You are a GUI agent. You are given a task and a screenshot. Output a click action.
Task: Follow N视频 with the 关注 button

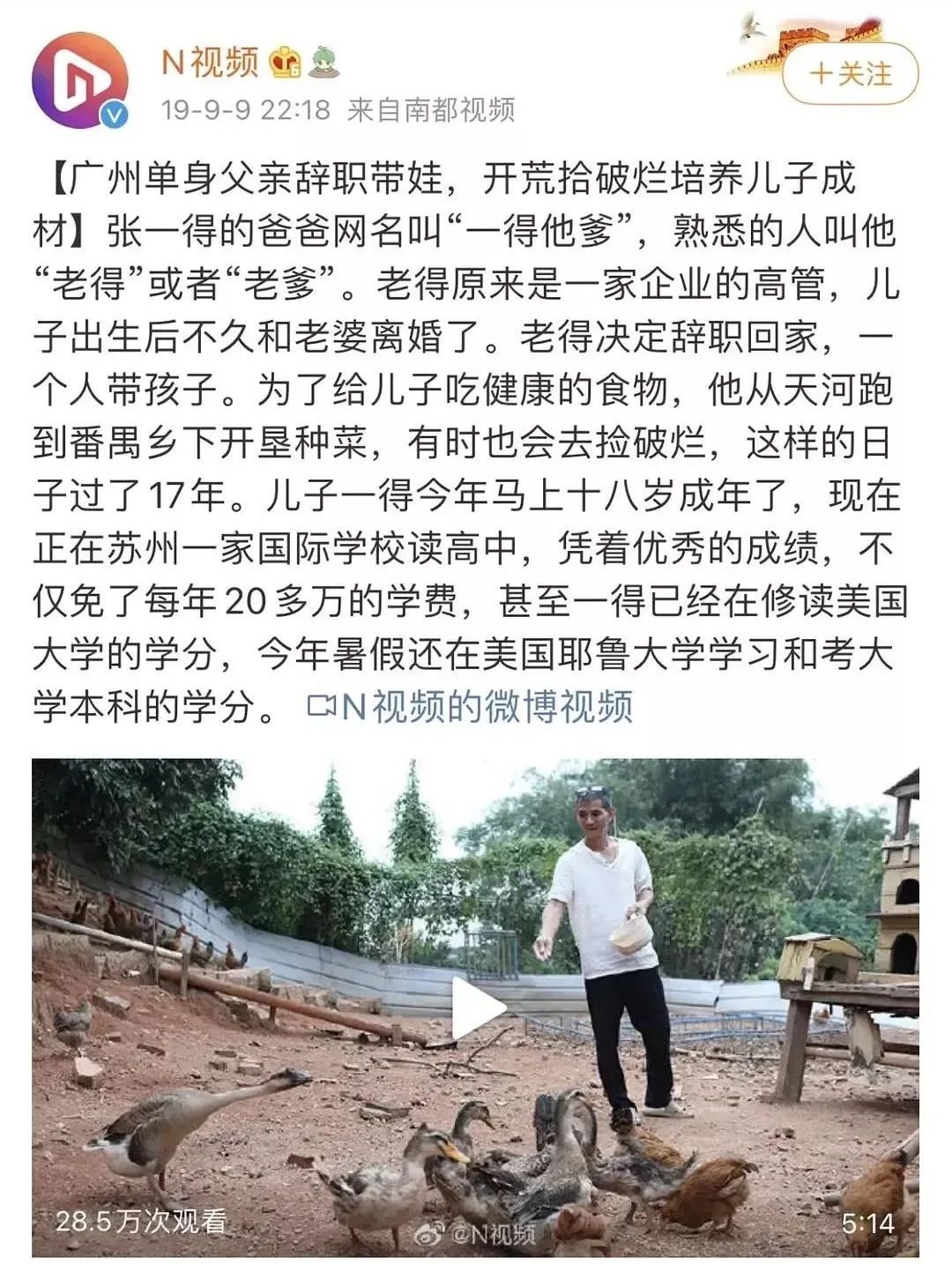[850, 74]
